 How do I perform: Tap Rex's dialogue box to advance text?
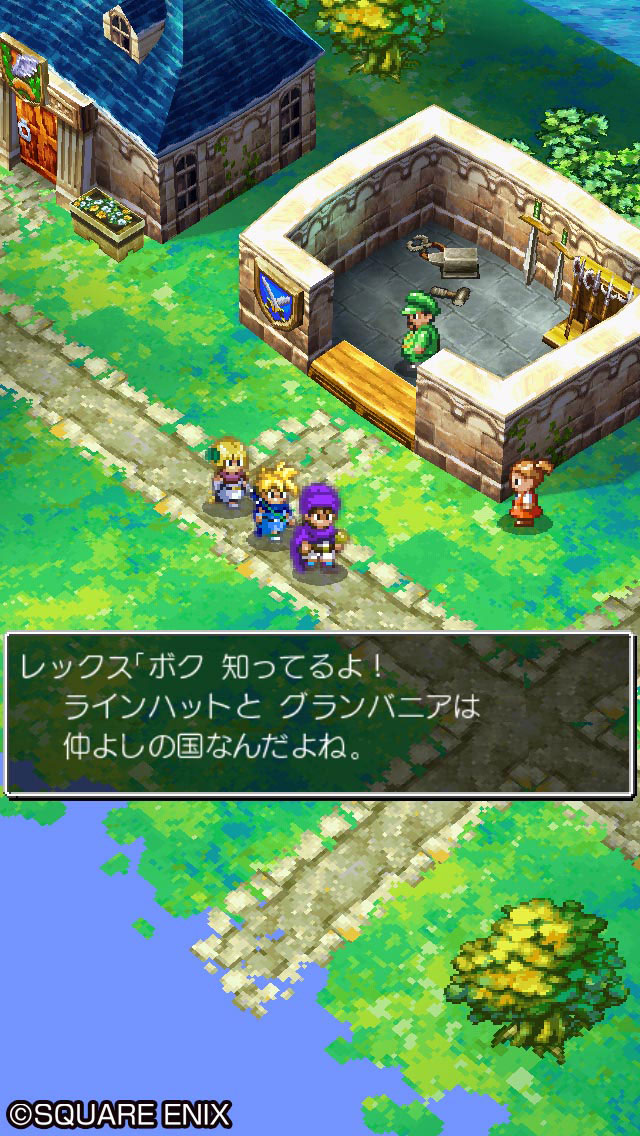pos(319,714)
